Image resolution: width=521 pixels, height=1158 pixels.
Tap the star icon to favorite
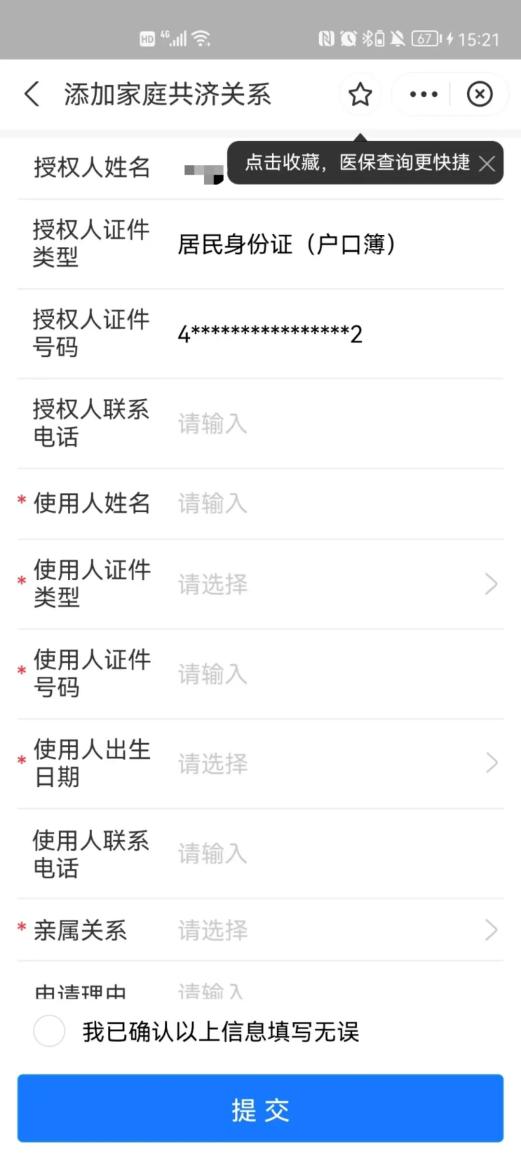click(x=360, y=95)
